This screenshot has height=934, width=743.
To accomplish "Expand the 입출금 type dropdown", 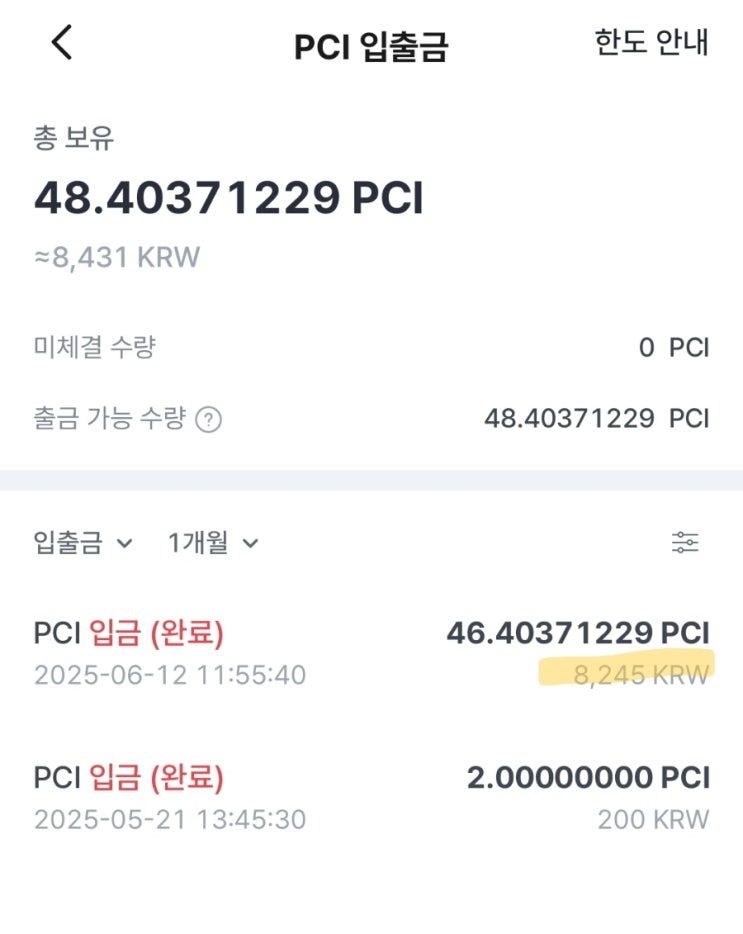I will (83, 543).
